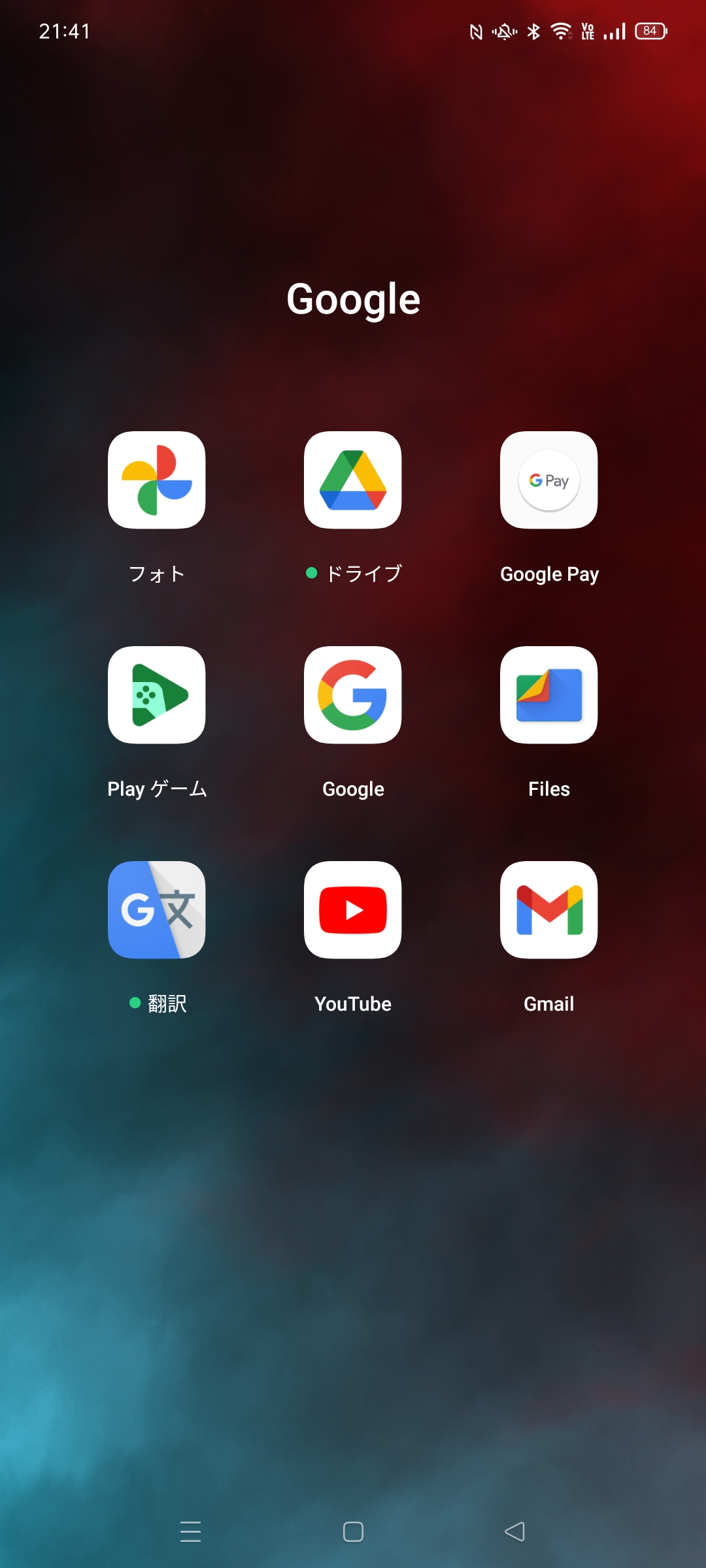
Task: Go back with the navigation back button
Action: coord(515,1531)
